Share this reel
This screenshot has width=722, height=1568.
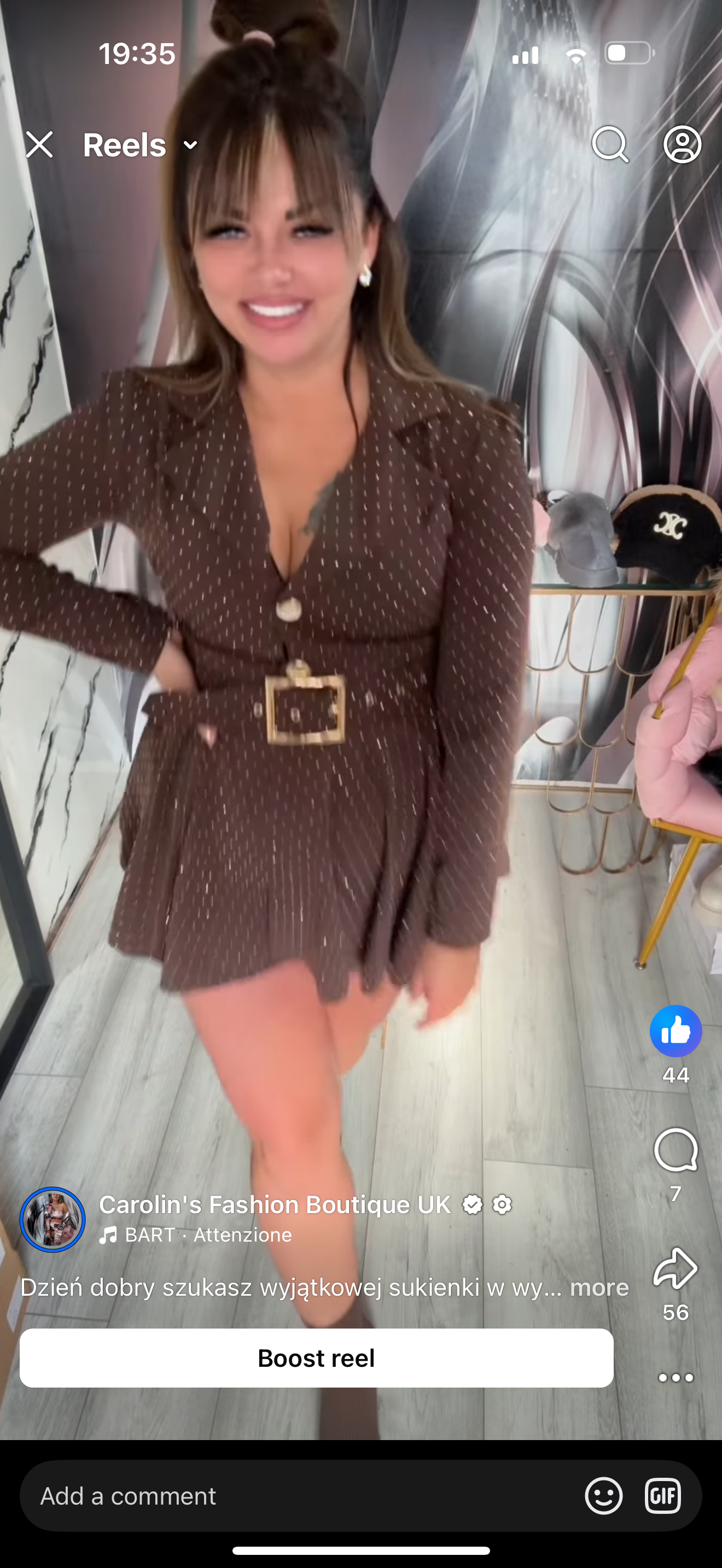tap(676, 1268)
